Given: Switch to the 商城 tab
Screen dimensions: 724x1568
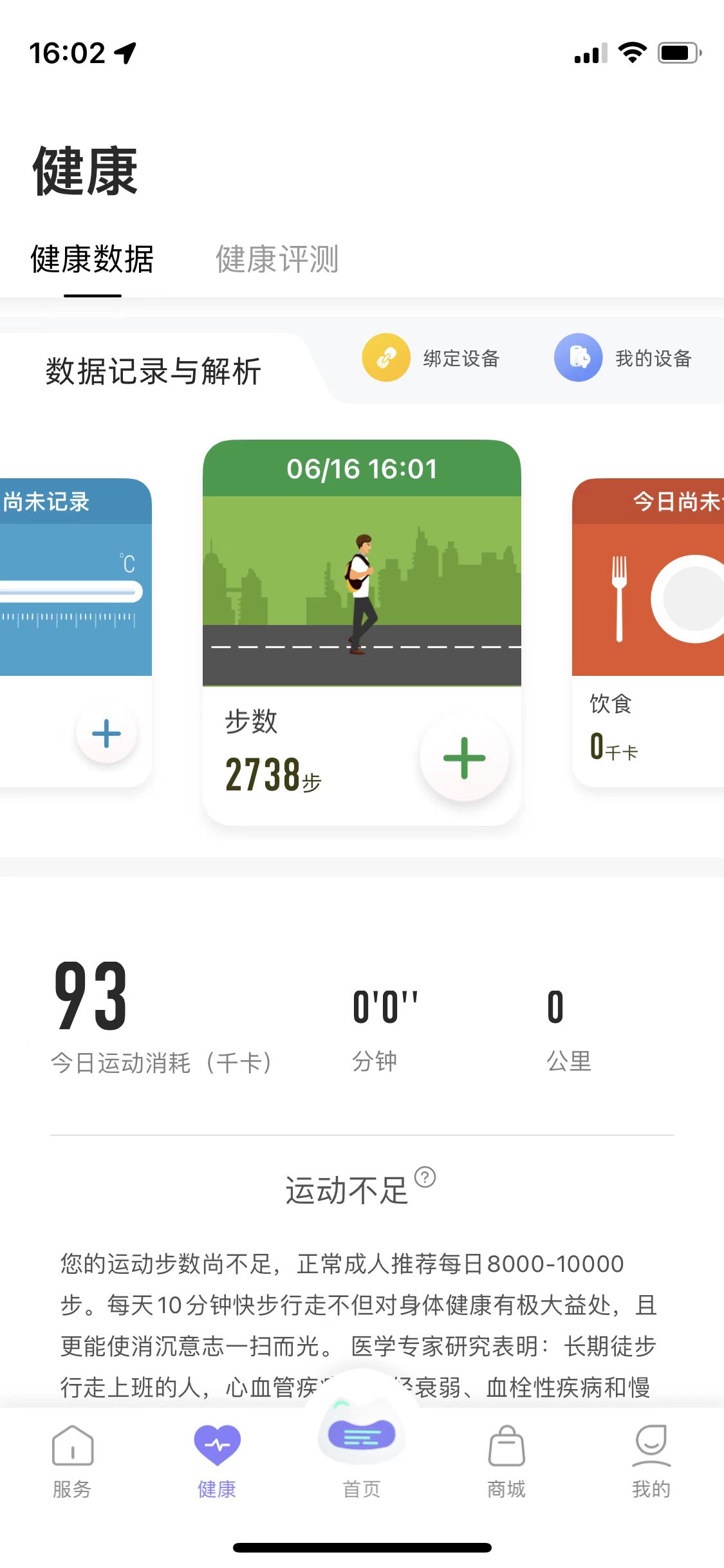Looking at the screenshot, I should 506,1461.
